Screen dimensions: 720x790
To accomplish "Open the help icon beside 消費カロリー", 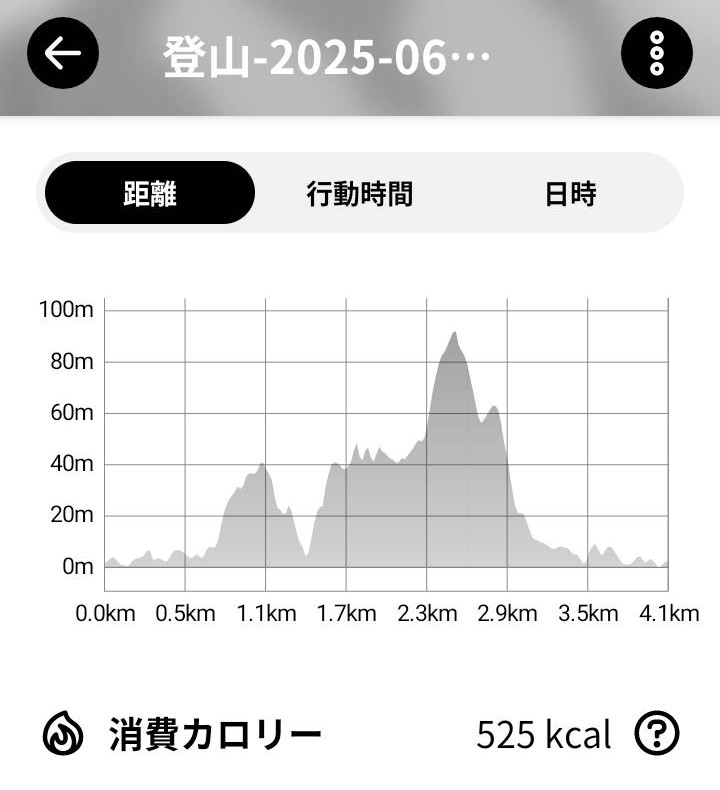I will [x=657, y=735].
